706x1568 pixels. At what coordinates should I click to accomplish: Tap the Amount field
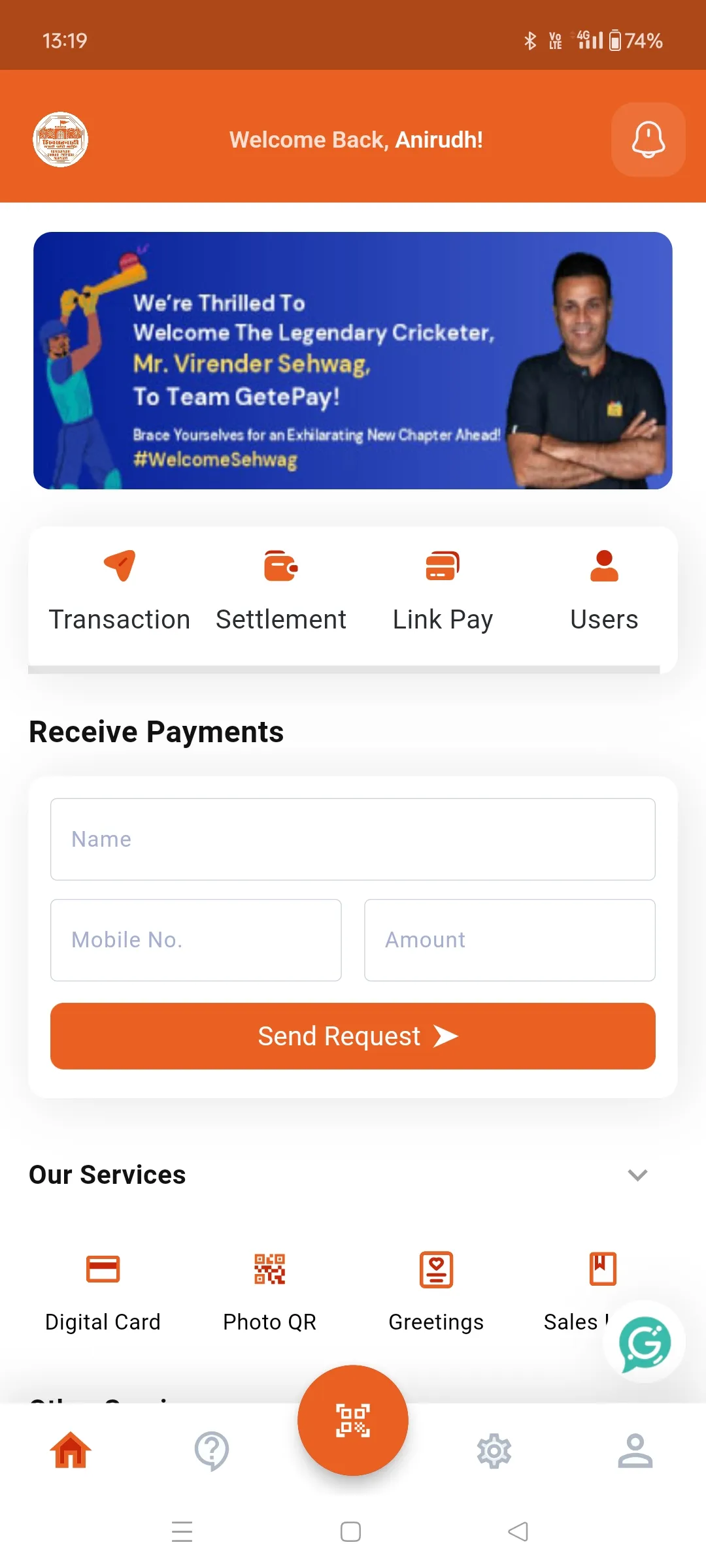510,939
